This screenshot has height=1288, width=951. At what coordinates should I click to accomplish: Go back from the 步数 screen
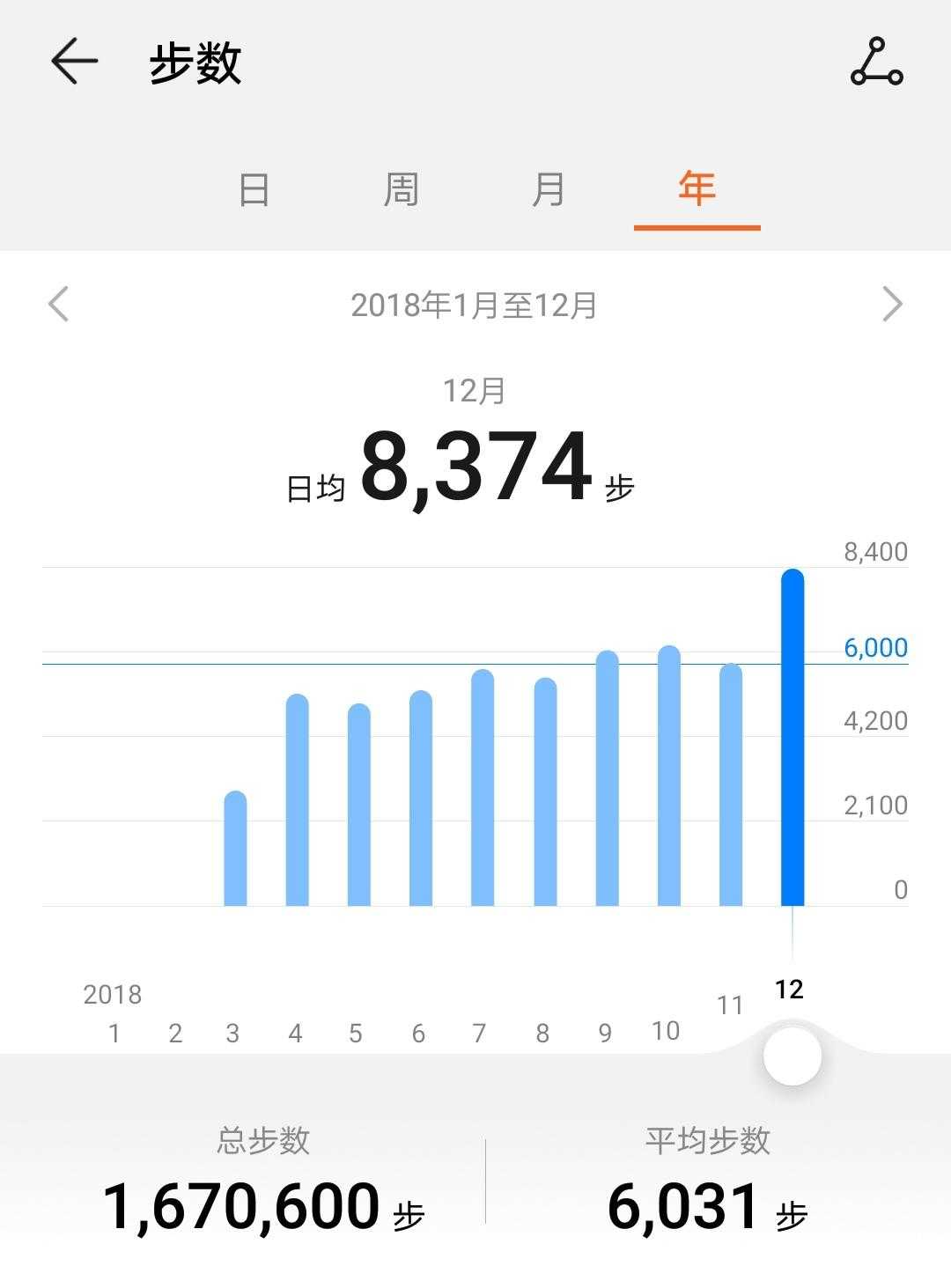(x=74, y=63)
